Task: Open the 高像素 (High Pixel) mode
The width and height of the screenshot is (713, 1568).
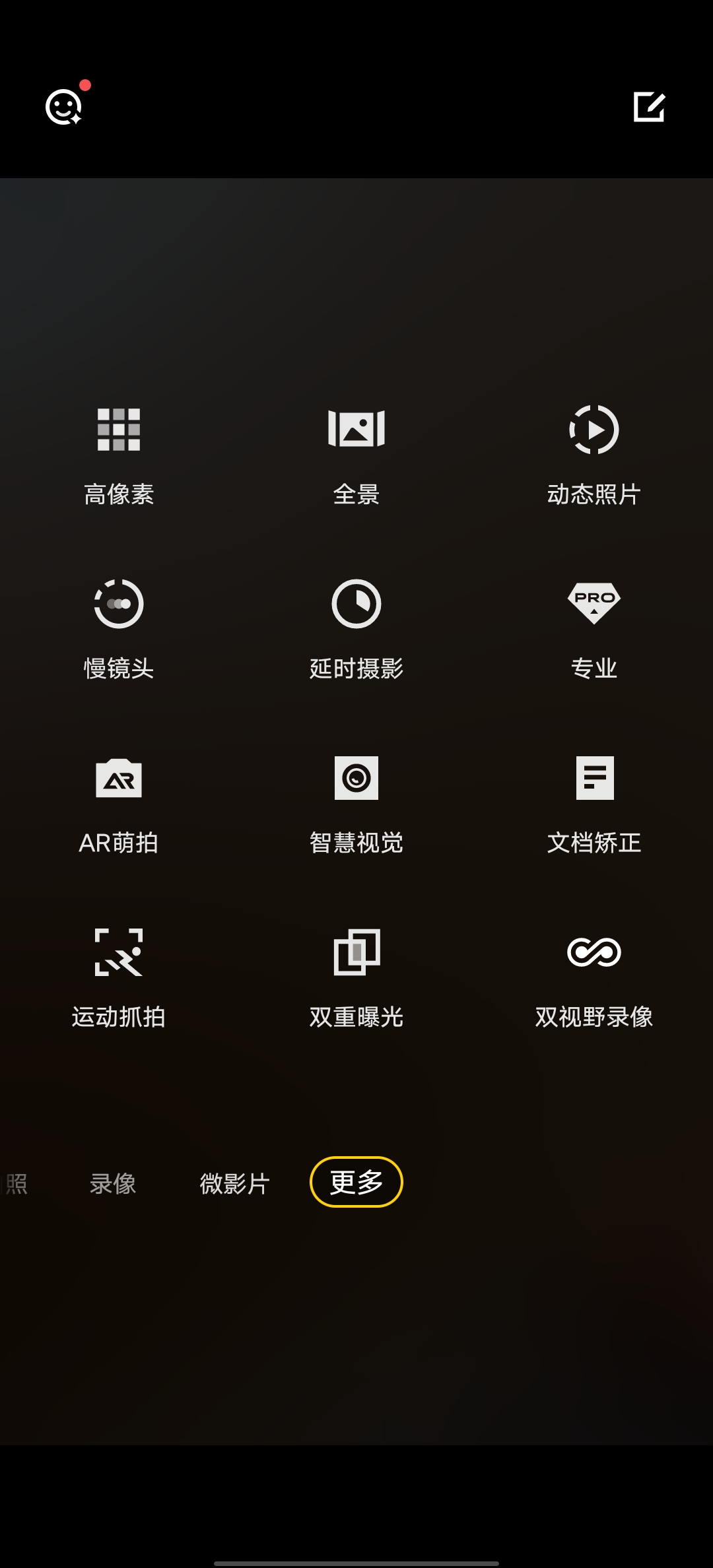Action: tap(118, 455)
